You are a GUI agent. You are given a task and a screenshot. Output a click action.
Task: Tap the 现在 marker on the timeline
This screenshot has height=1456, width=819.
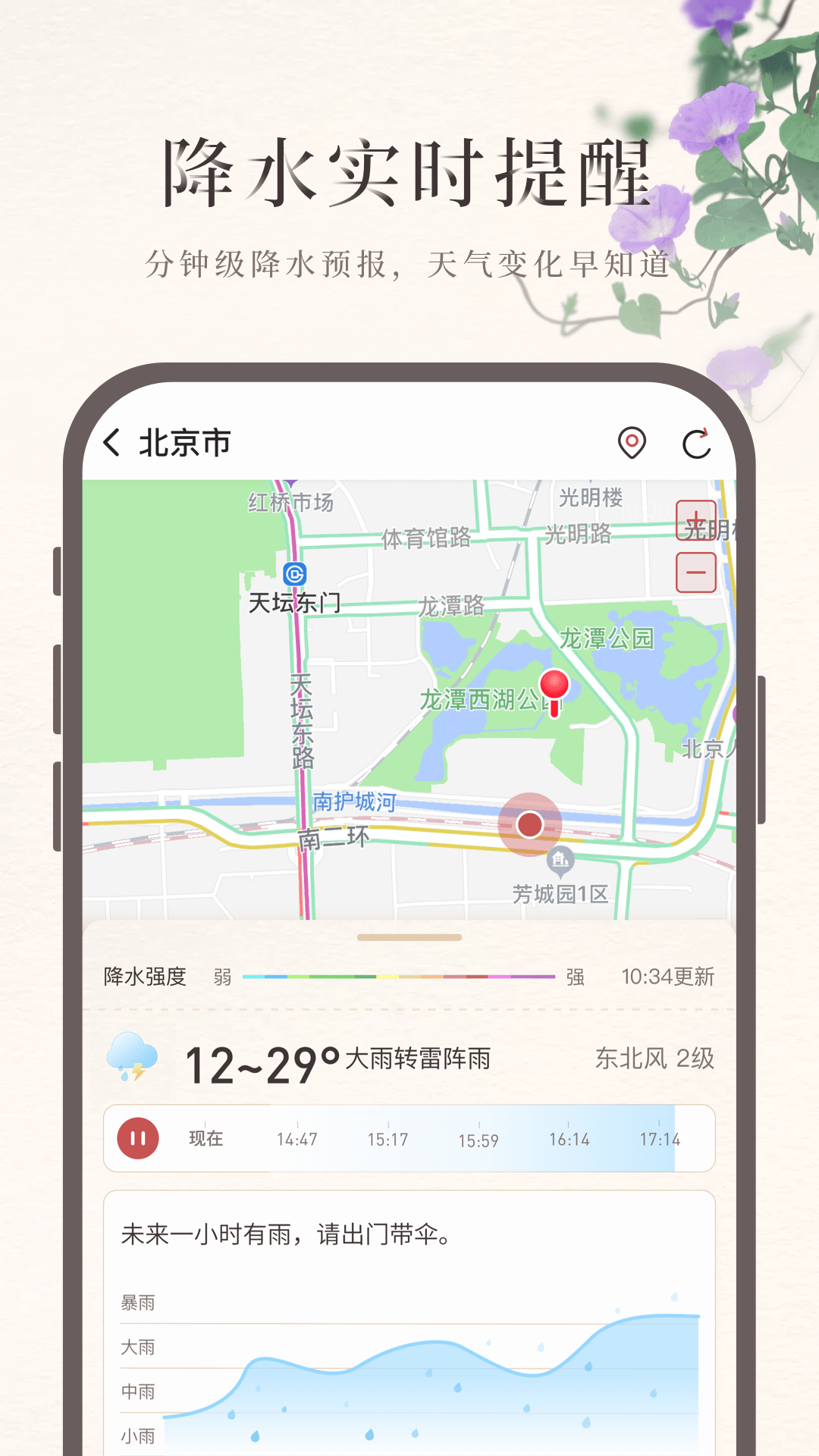click(206, 1138)
